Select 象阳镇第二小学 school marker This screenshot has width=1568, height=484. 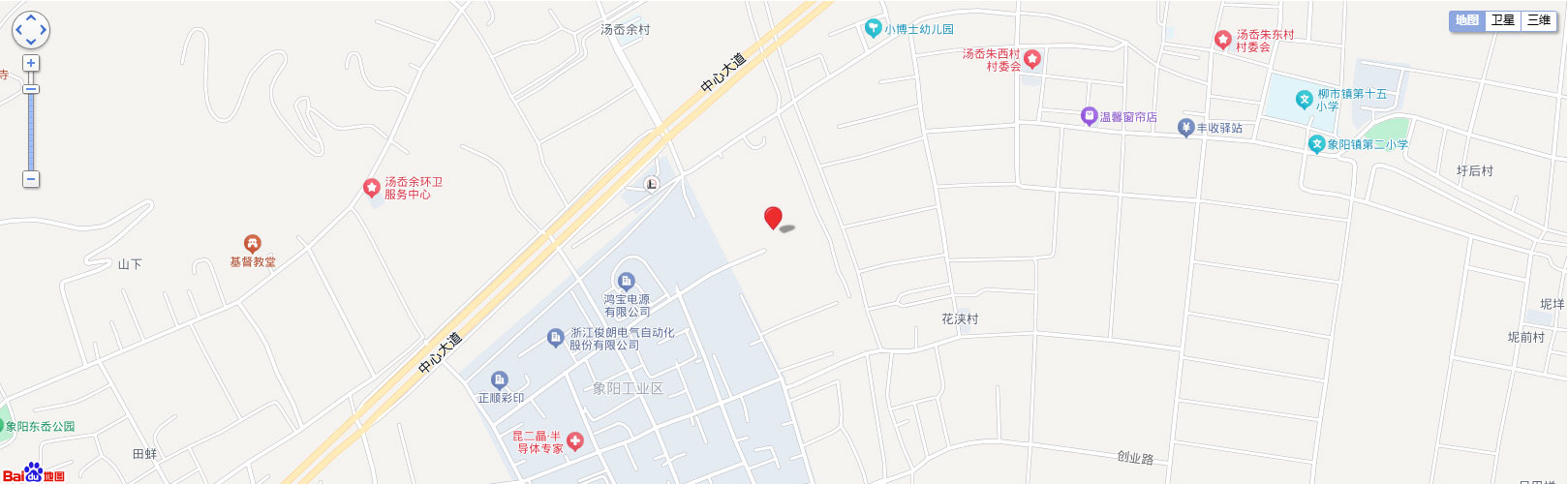click(x=1316, y=143)
